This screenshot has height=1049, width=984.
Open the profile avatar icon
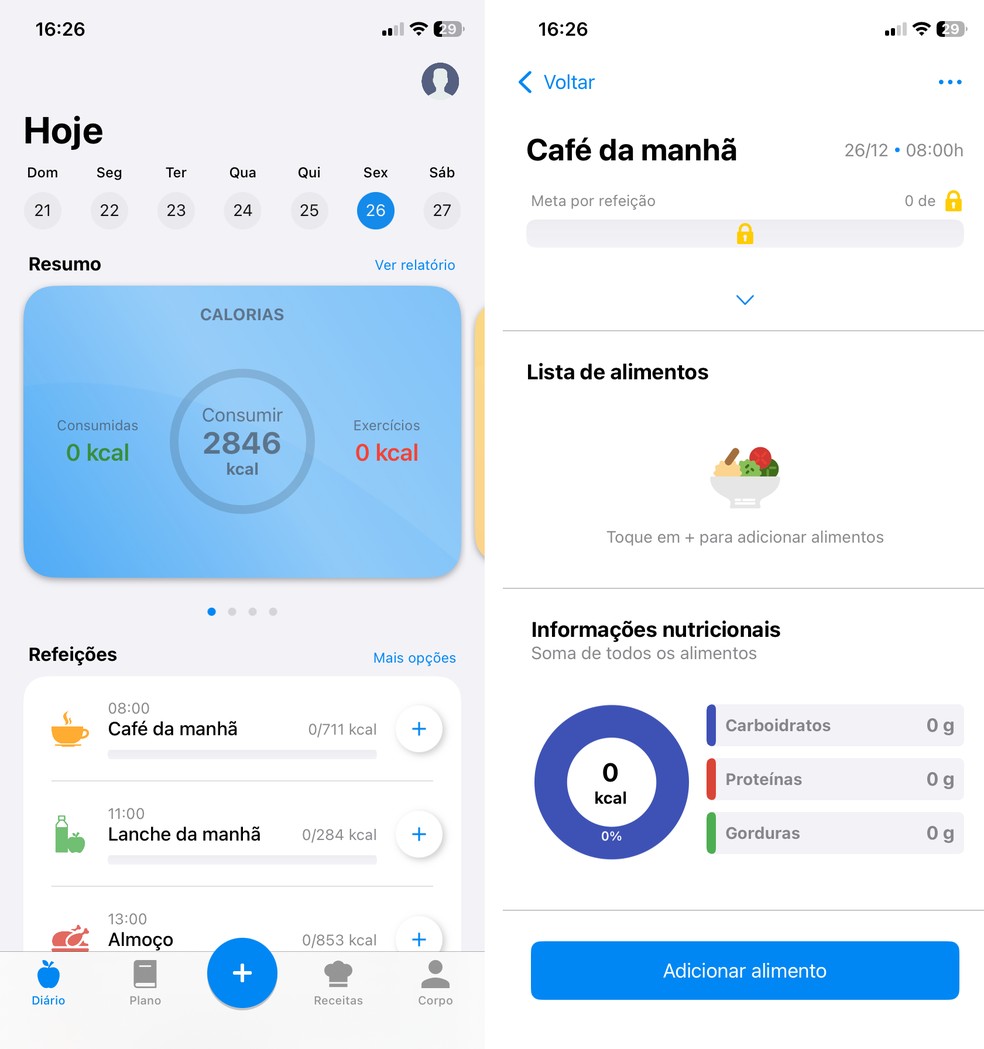coord(440,82)
